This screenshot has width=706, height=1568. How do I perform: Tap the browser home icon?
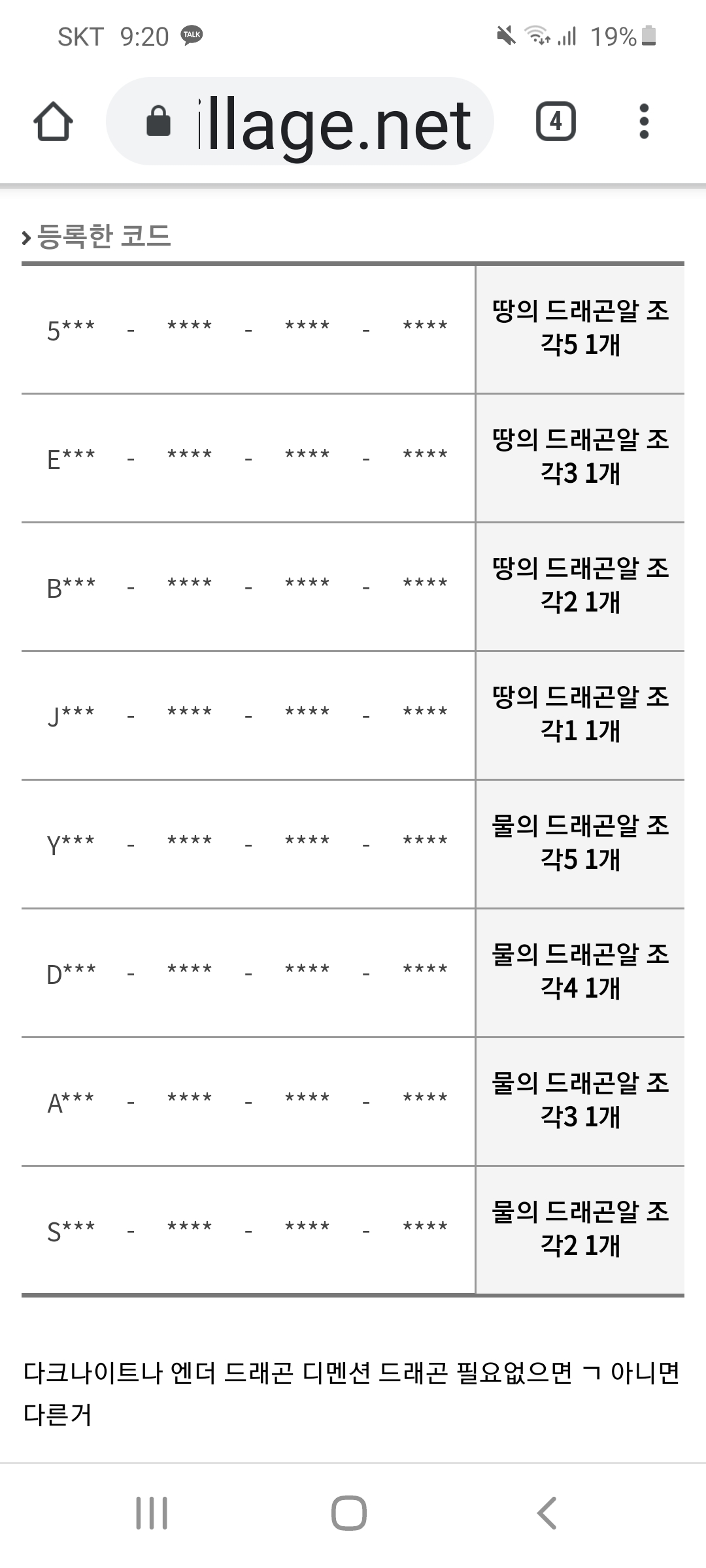point(53,122)
